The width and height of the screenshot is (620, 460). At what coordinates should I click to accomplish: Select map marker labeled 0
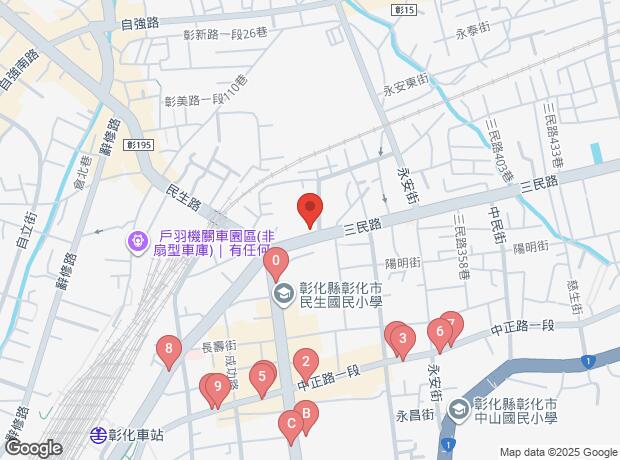(x=275, y=263)
